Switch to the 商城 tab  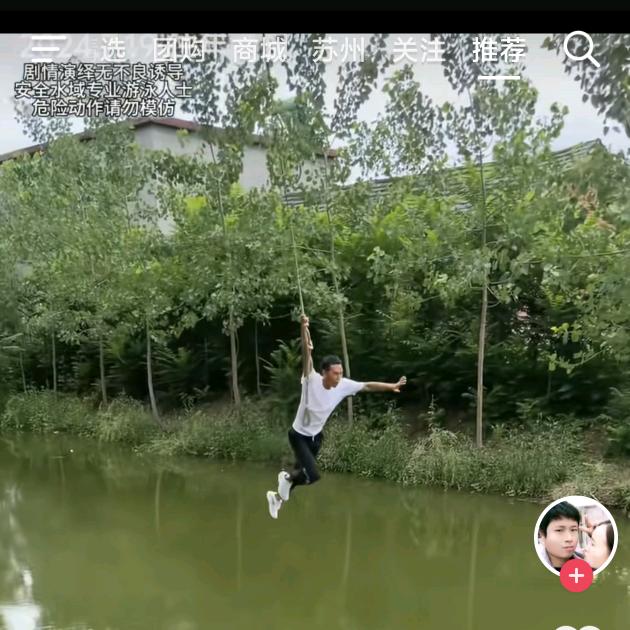pyautogui.click(x=259, y=49)
